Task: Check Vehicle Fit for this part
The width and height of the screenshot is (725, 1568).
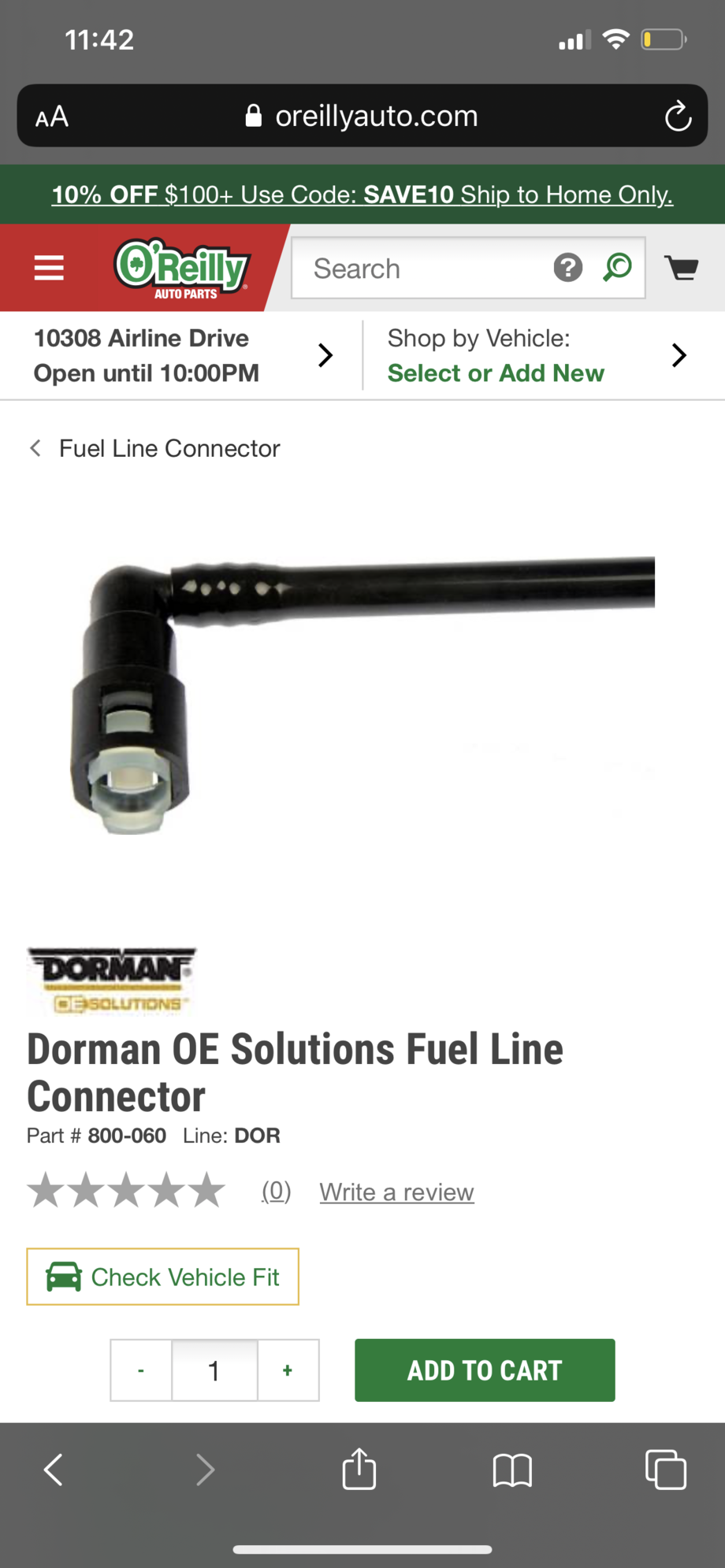Action: click(x=163, y=1277)
